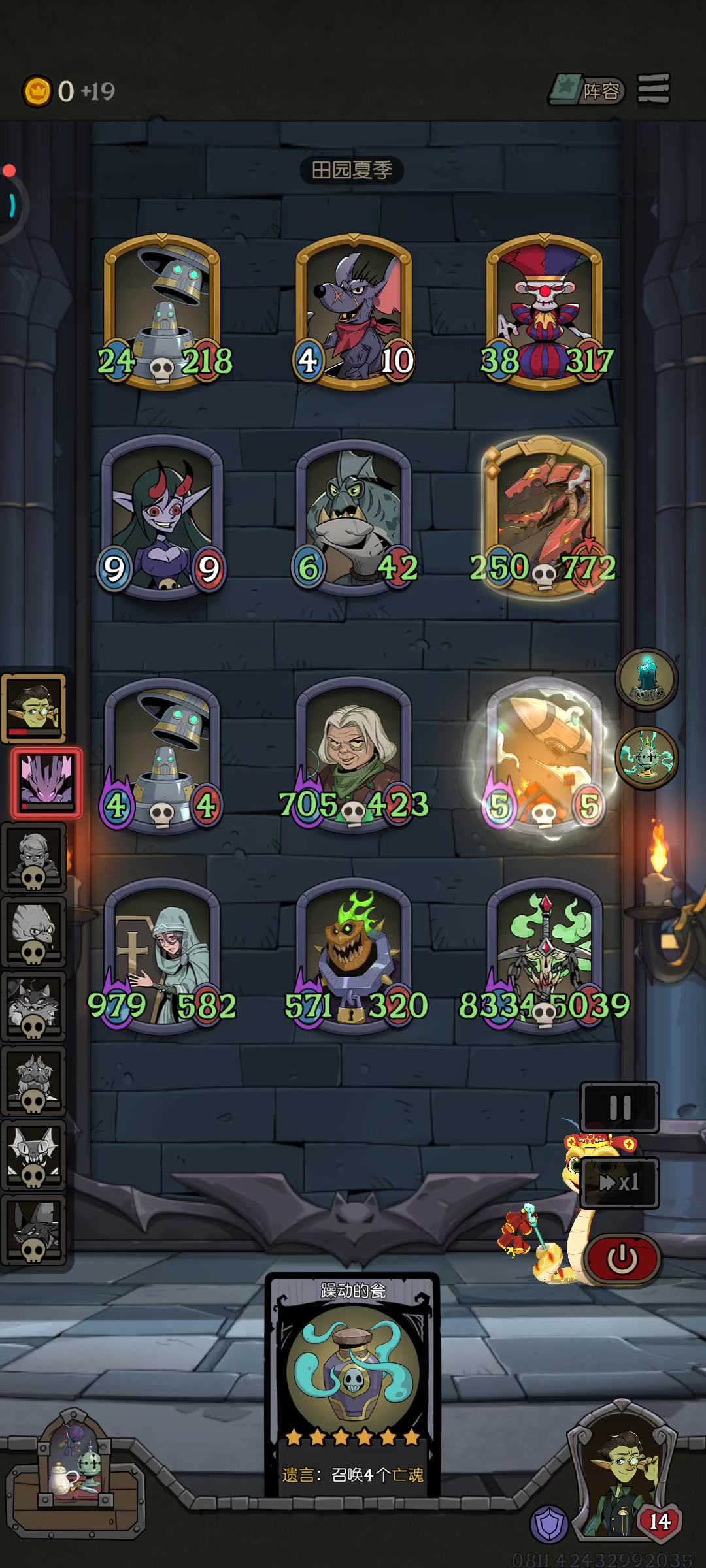Screen dimensions: 706x1568
Task: Change the x1 battle speed
Action: (x=620, y=1183)
